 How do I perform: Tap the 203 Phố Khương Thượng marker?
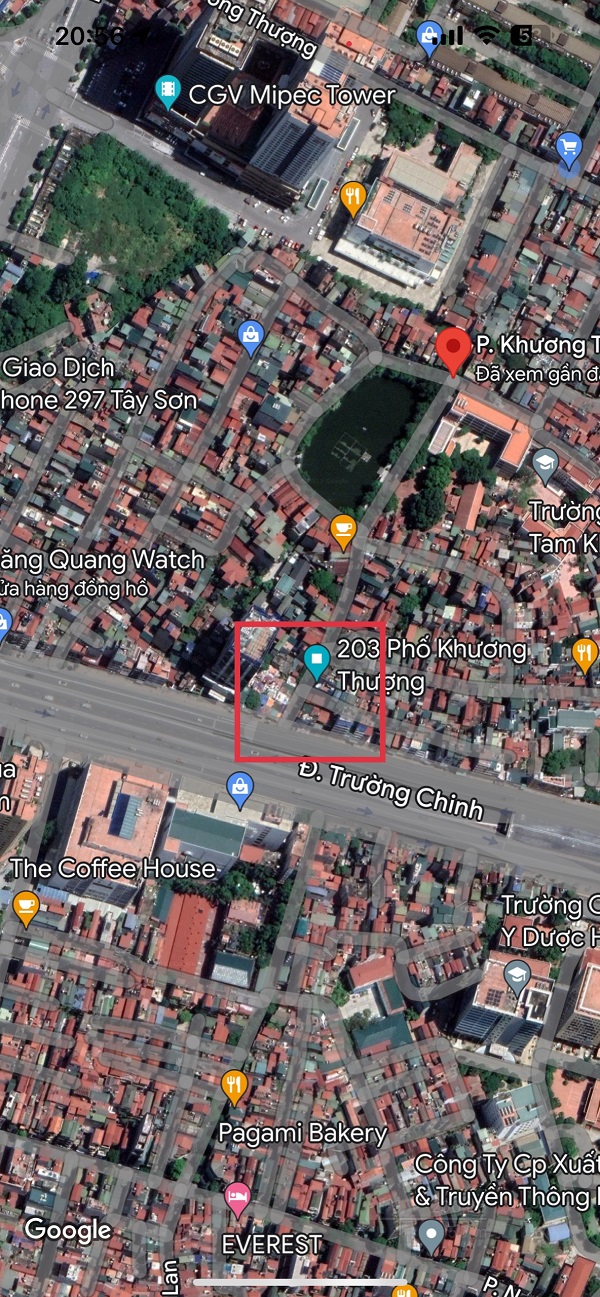(x=317, y=661)
